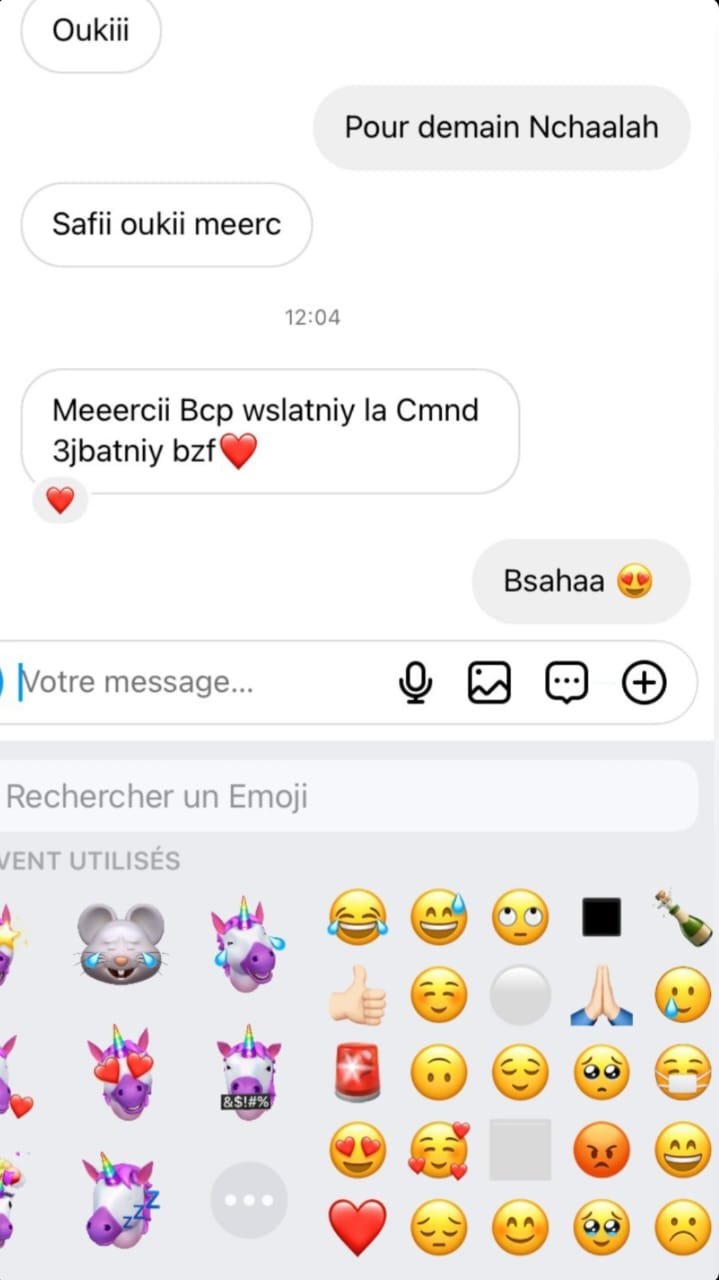
Task: Insert the folded hands emoji
Action: tap(601, 998)
